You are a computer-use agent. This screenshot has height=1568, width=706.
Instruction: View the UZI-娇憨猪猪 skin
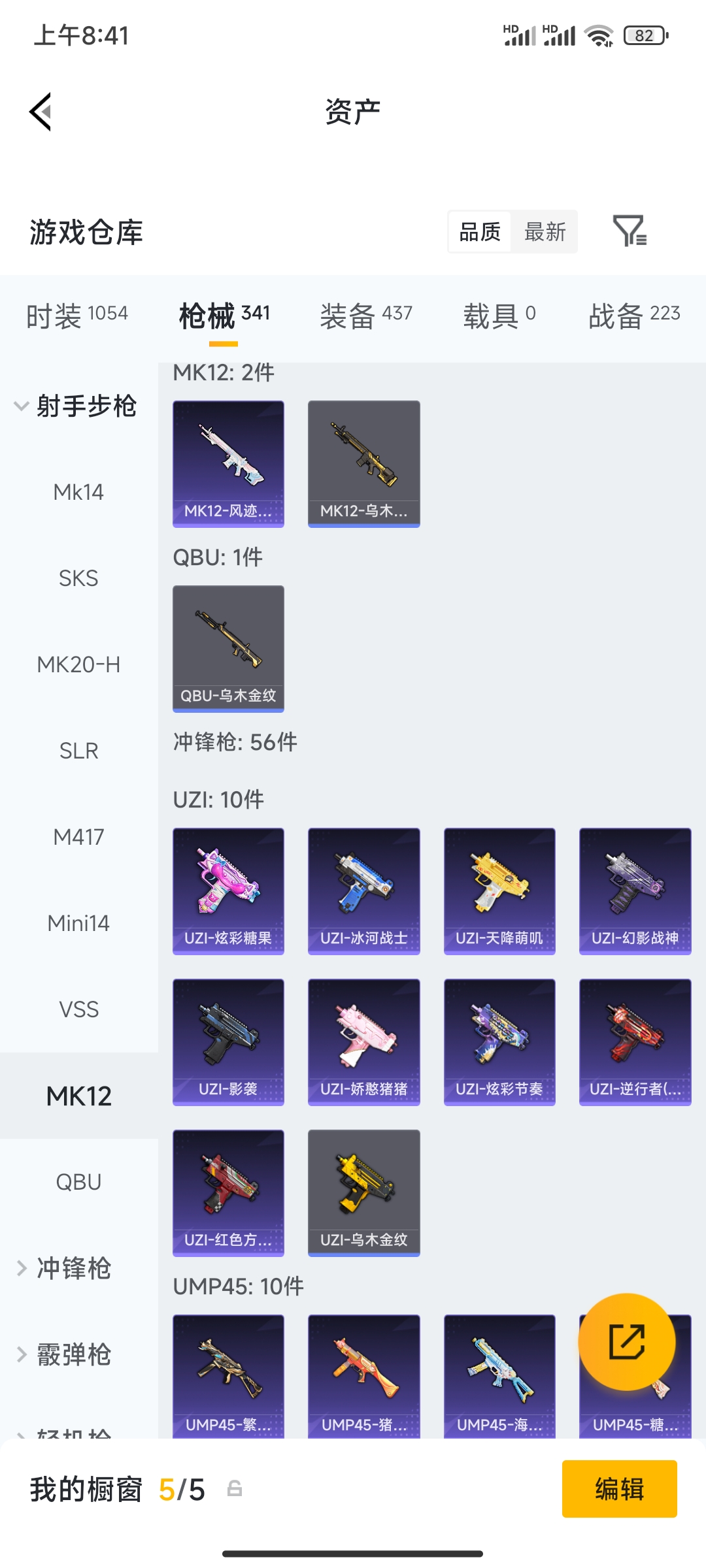point(363,1042)
